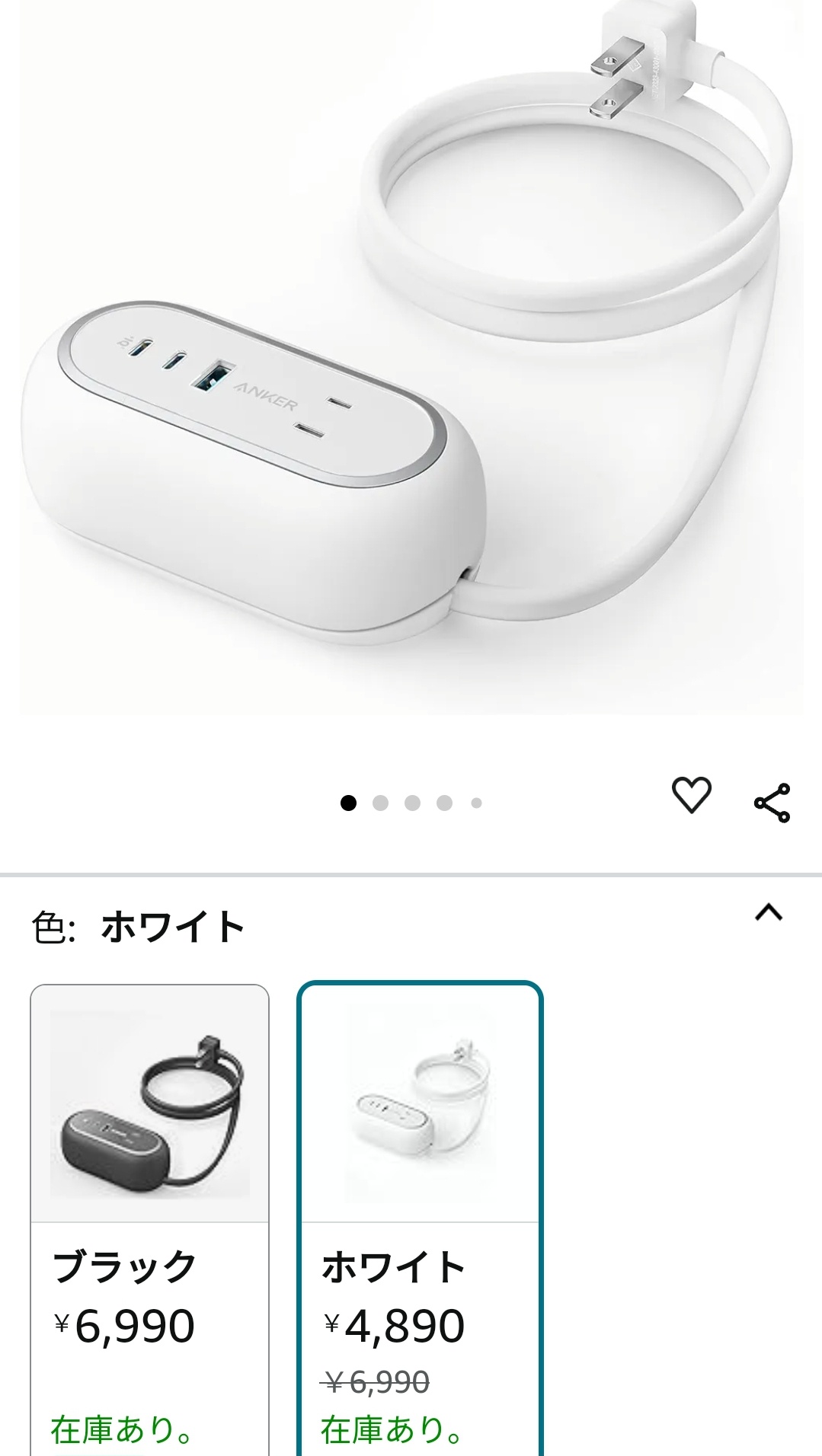Jump to the second image indicator dot
The height and width of the screenshot is (1456, 822).
[381, 803]
